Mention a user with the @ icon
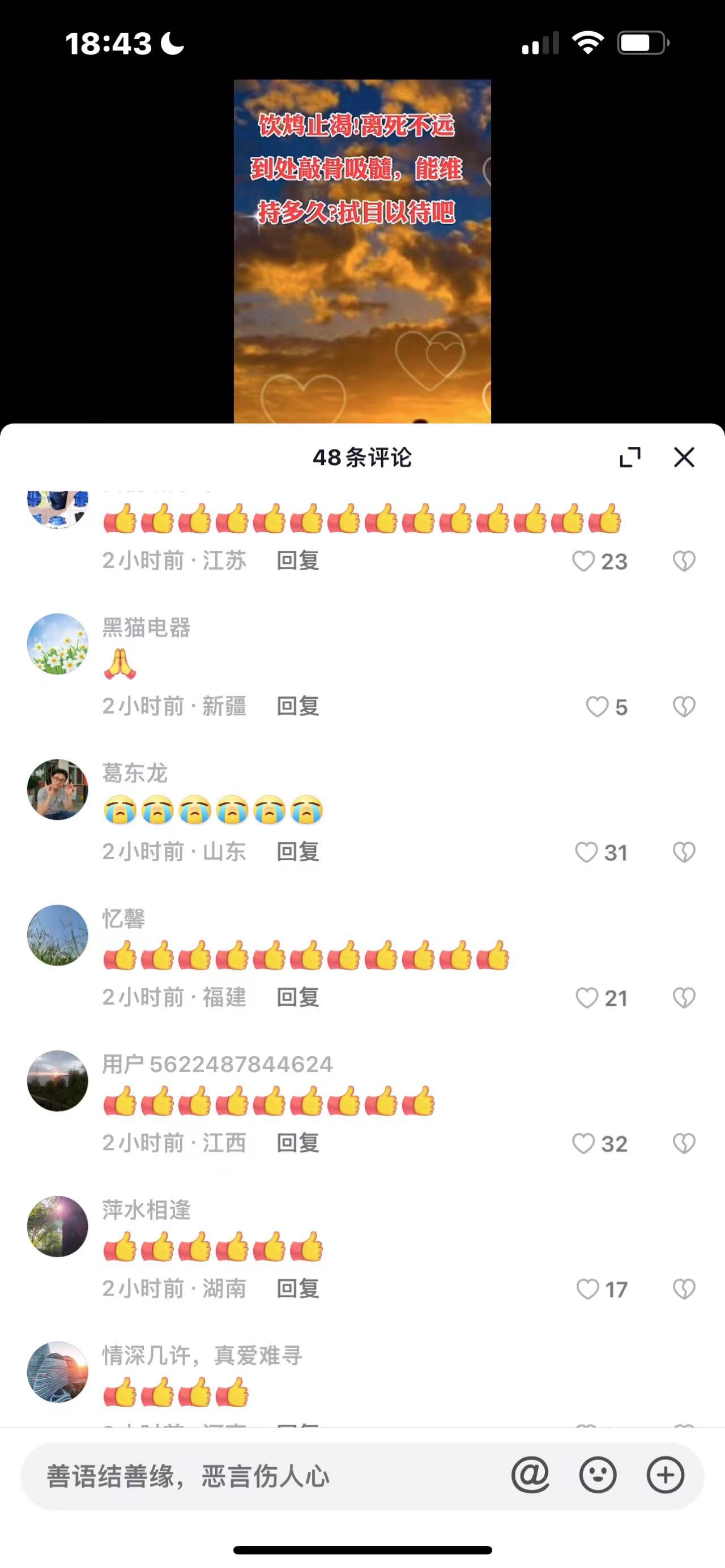The width and height of the screenshot is (725, 1568). [x=530, y=1476]
